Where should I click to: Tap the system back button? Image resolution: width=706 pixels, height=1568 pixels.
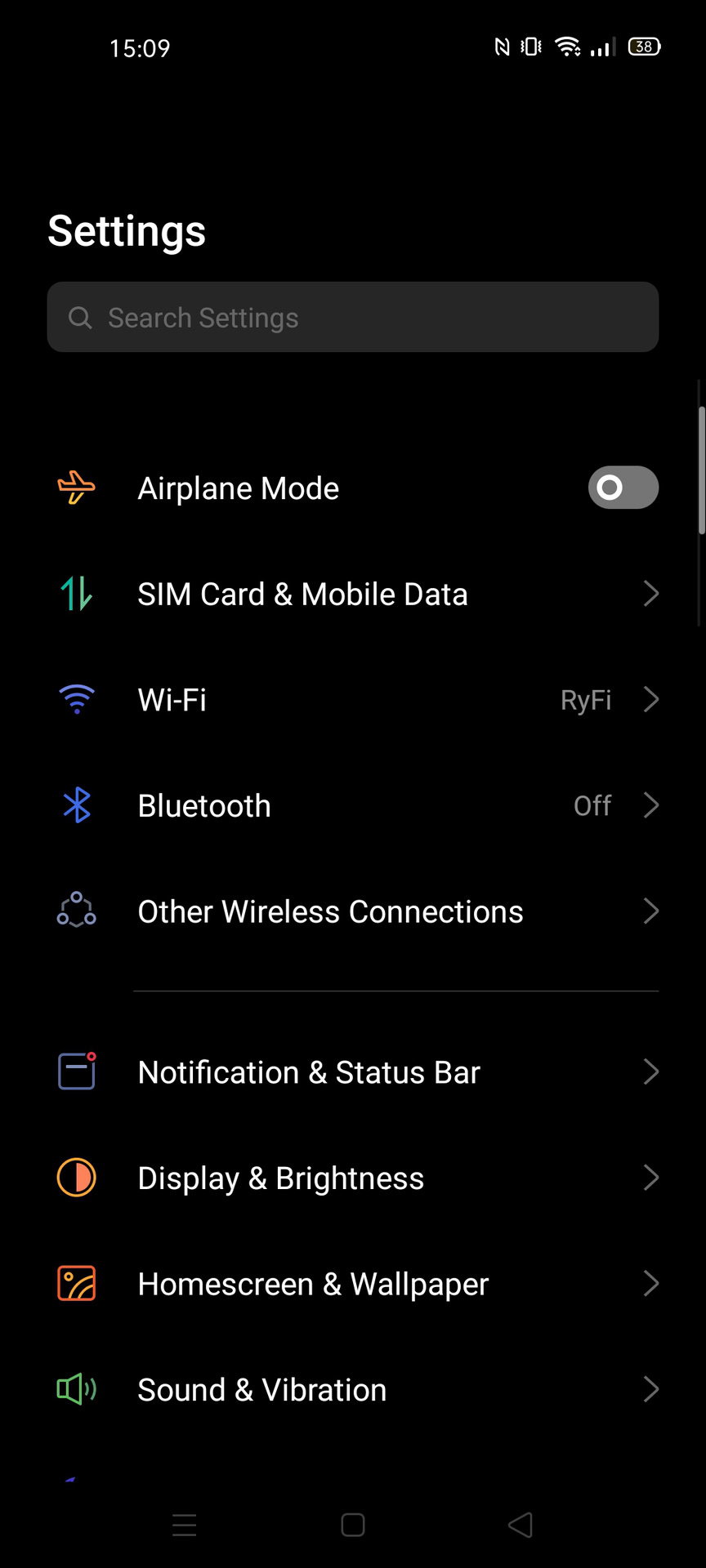point(521,1525)
